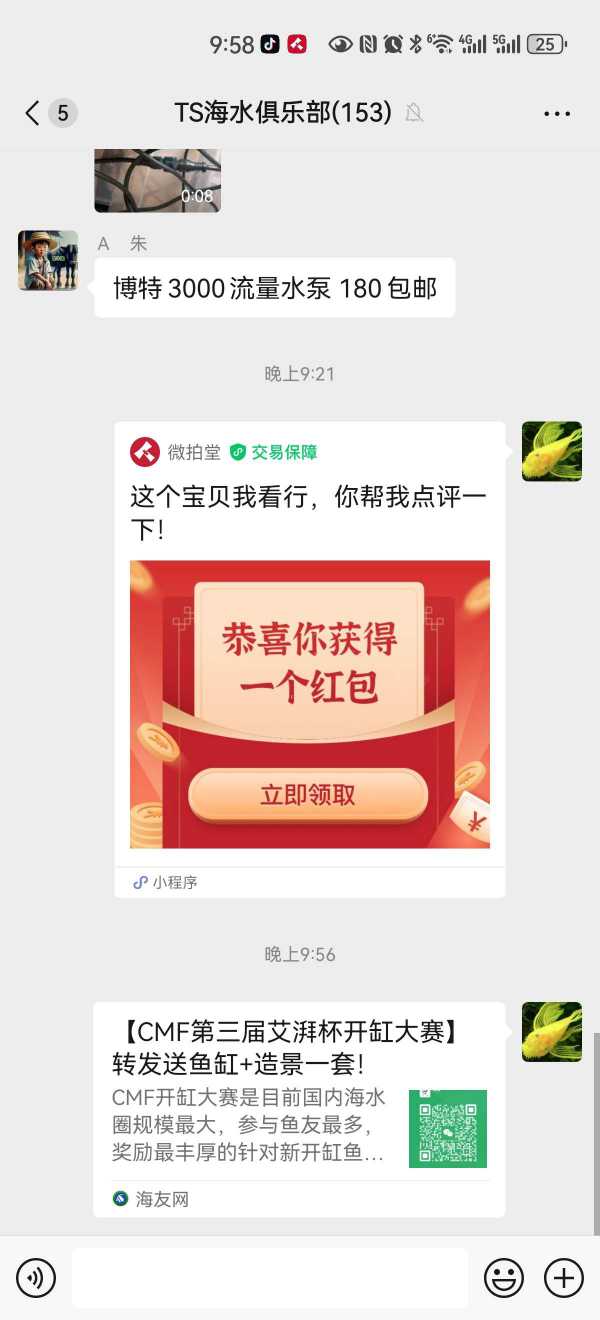This screenshot has height=1320, width=600.
Task: Open the sender's avatar beside the CMF card
Action: pyautogui.click(x=552, y=1031)
